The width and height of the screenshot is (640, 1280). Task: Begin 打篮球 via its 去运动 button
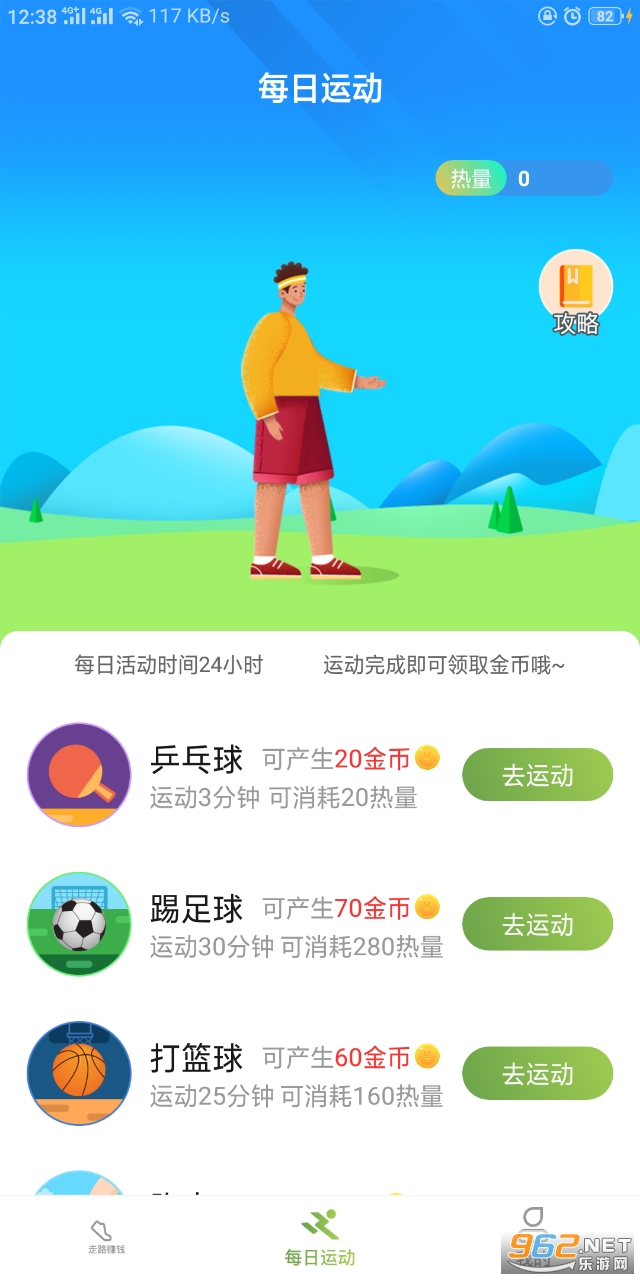tap(537, 1073)
